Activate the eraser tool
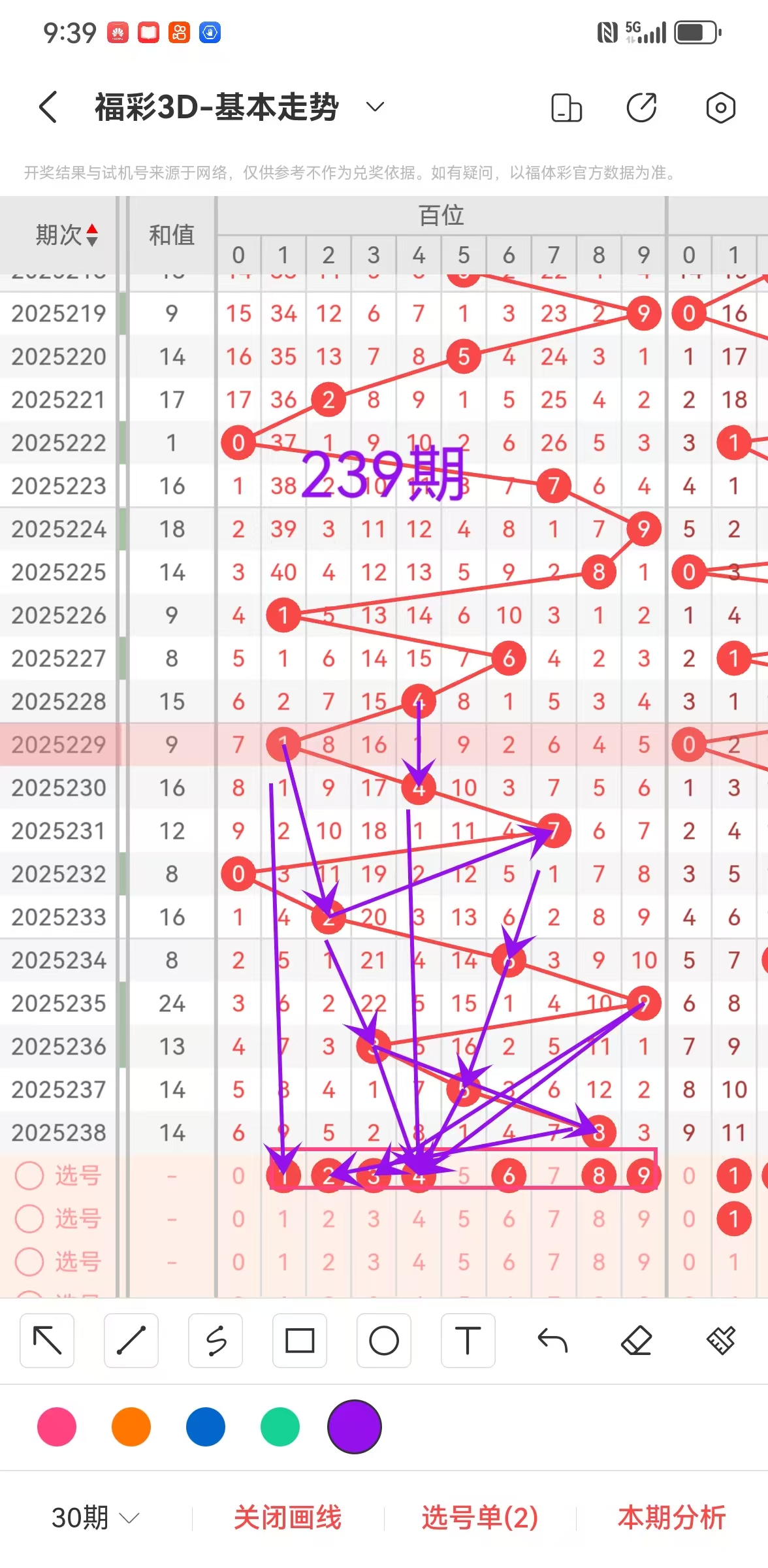Image resolution: width=768 pixels, height=1568 pixels. tap(637, 1341)
